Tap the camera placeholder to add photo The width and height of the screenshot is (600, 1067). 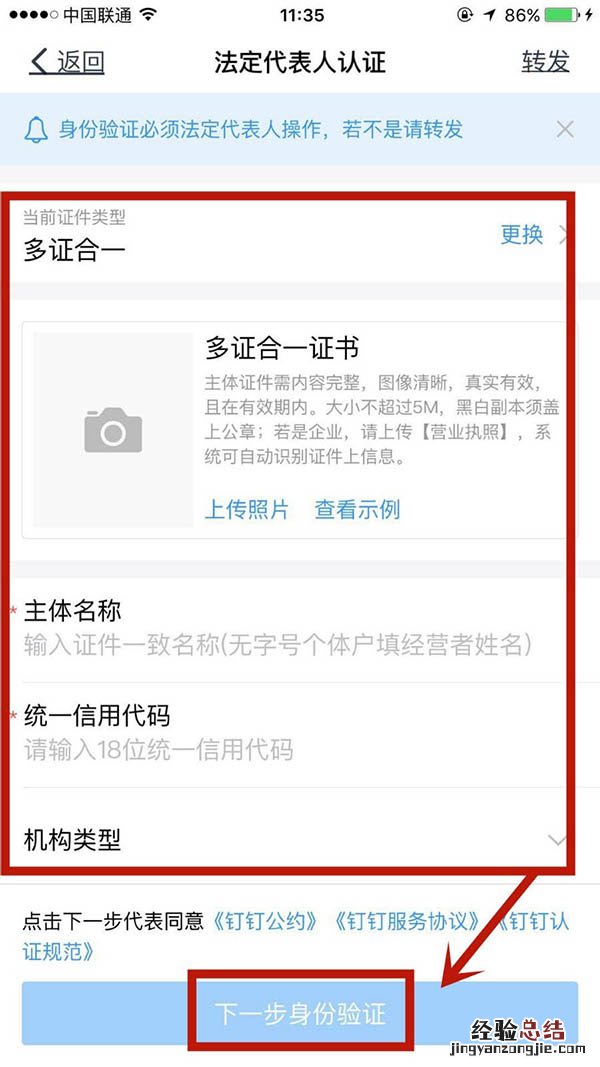click(x=113, y=430)
